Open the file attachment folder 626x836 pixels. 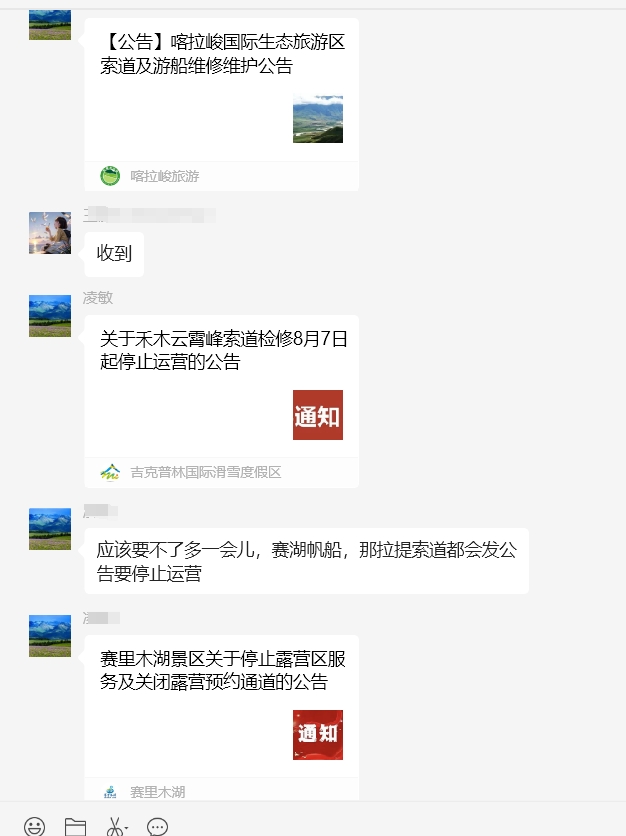(75, 826)
